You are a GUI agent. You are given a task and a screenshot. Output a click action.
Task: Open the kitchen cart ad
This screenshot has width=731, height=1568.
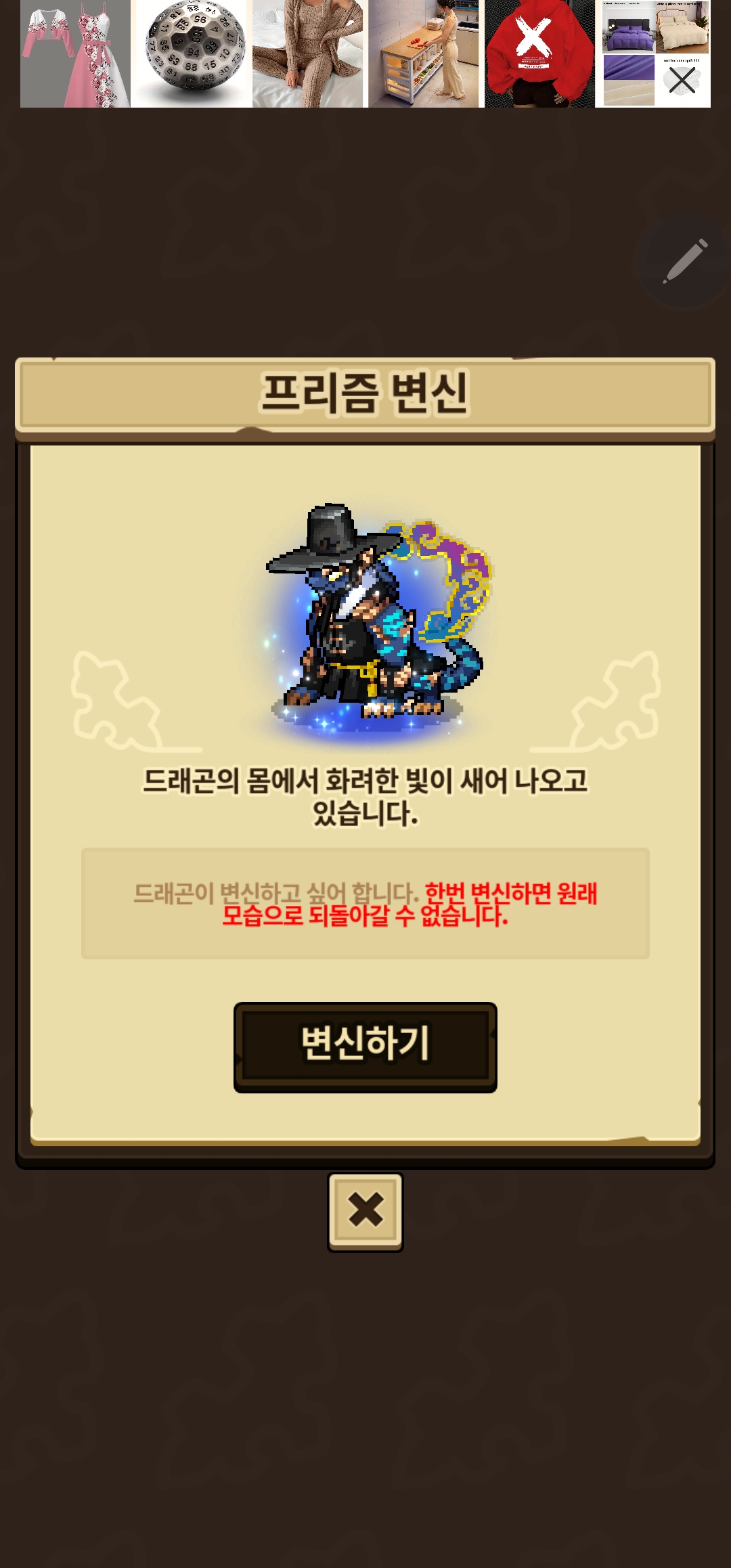[424, 53]
